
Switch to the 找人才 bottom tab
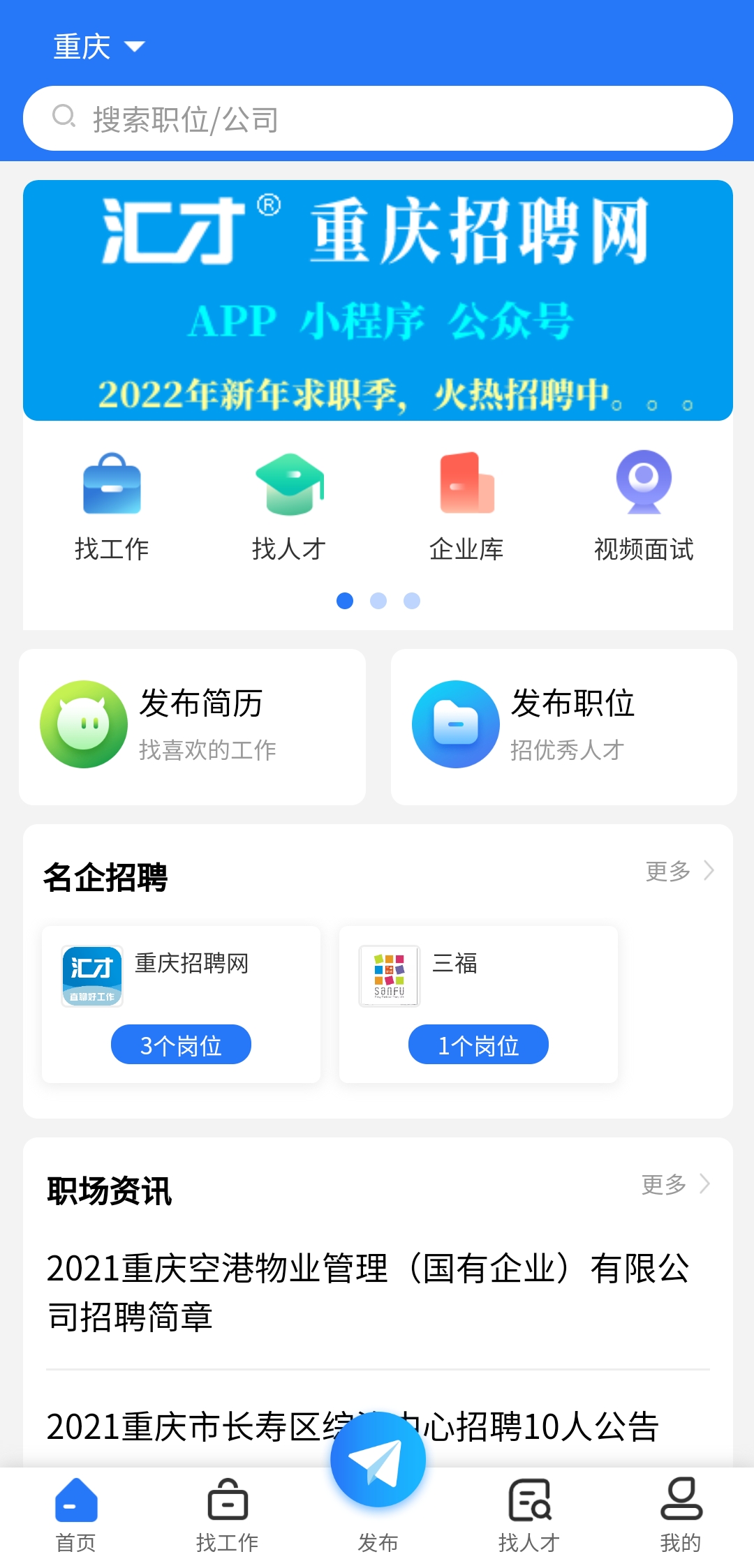click(x=529, y=1514)
